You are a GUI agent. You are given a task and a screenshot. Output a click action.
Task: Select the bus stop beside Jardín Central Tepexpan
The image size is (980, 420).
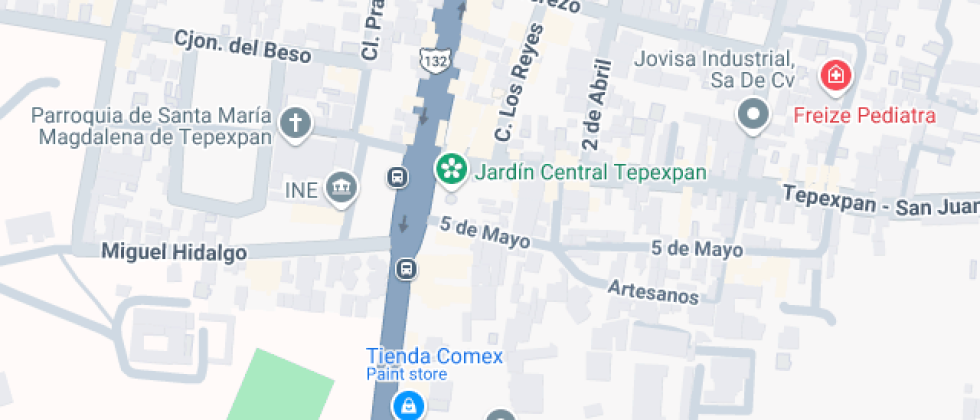click(398, 178)
